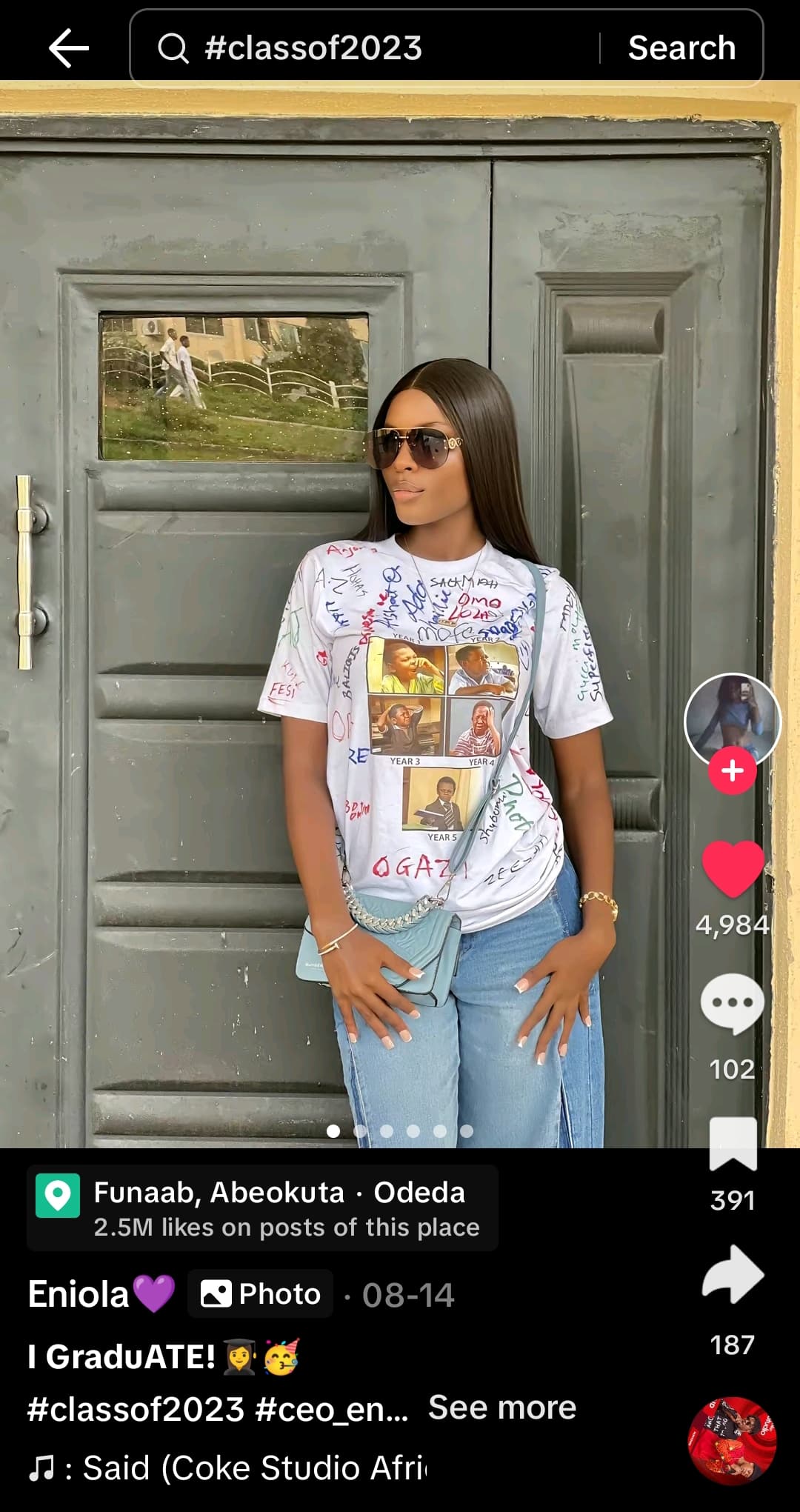This screenshot has height=1512, width=800.
Task: Open the spinning sound disc
Action: 732,1441
